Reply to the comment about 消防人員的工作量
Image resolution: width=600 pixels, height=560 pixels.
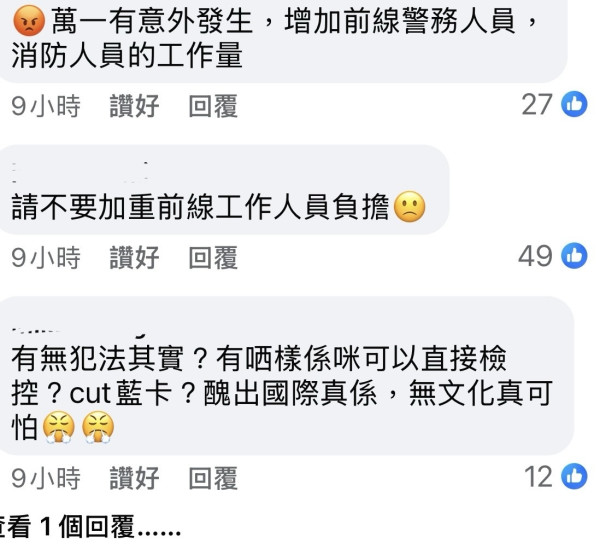[213, 107]
